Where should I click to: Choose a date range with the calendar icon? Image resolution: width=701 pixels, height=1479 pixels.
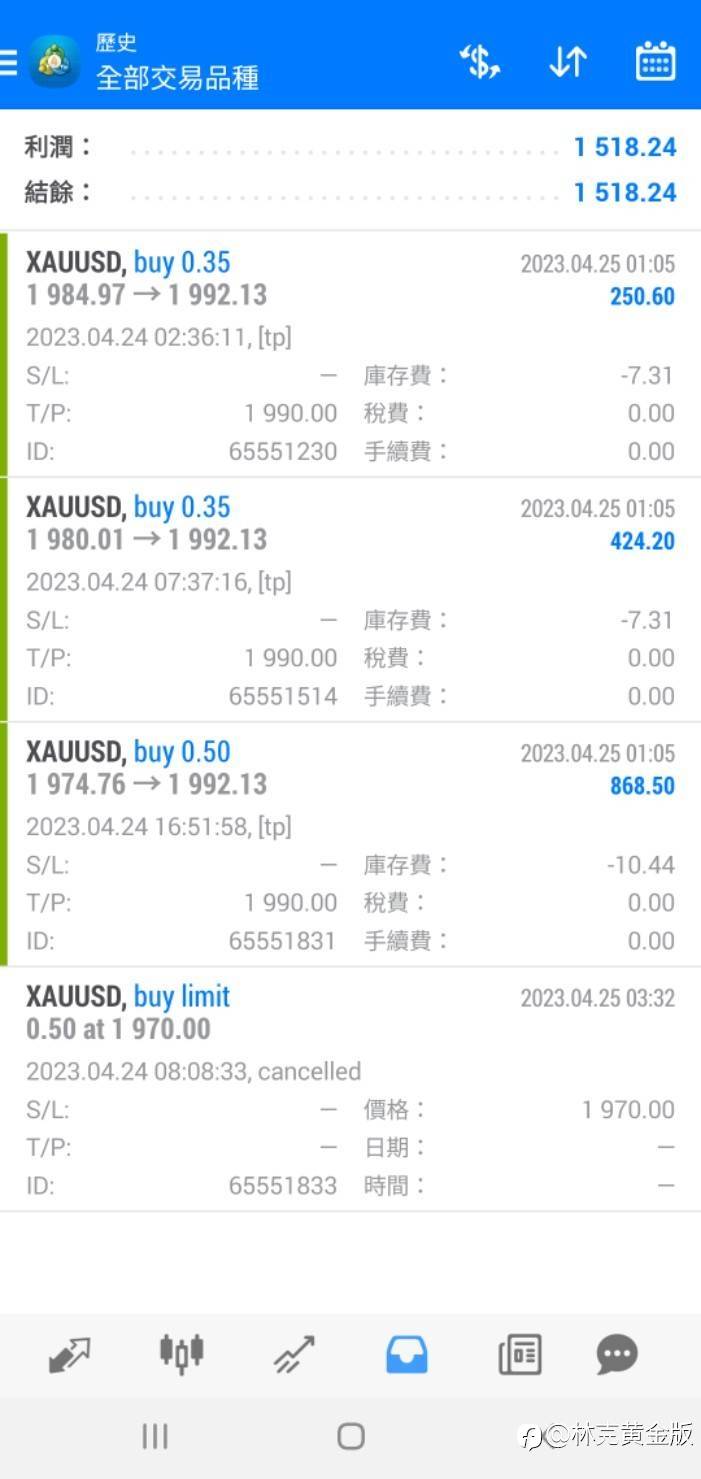pos(655,62)
